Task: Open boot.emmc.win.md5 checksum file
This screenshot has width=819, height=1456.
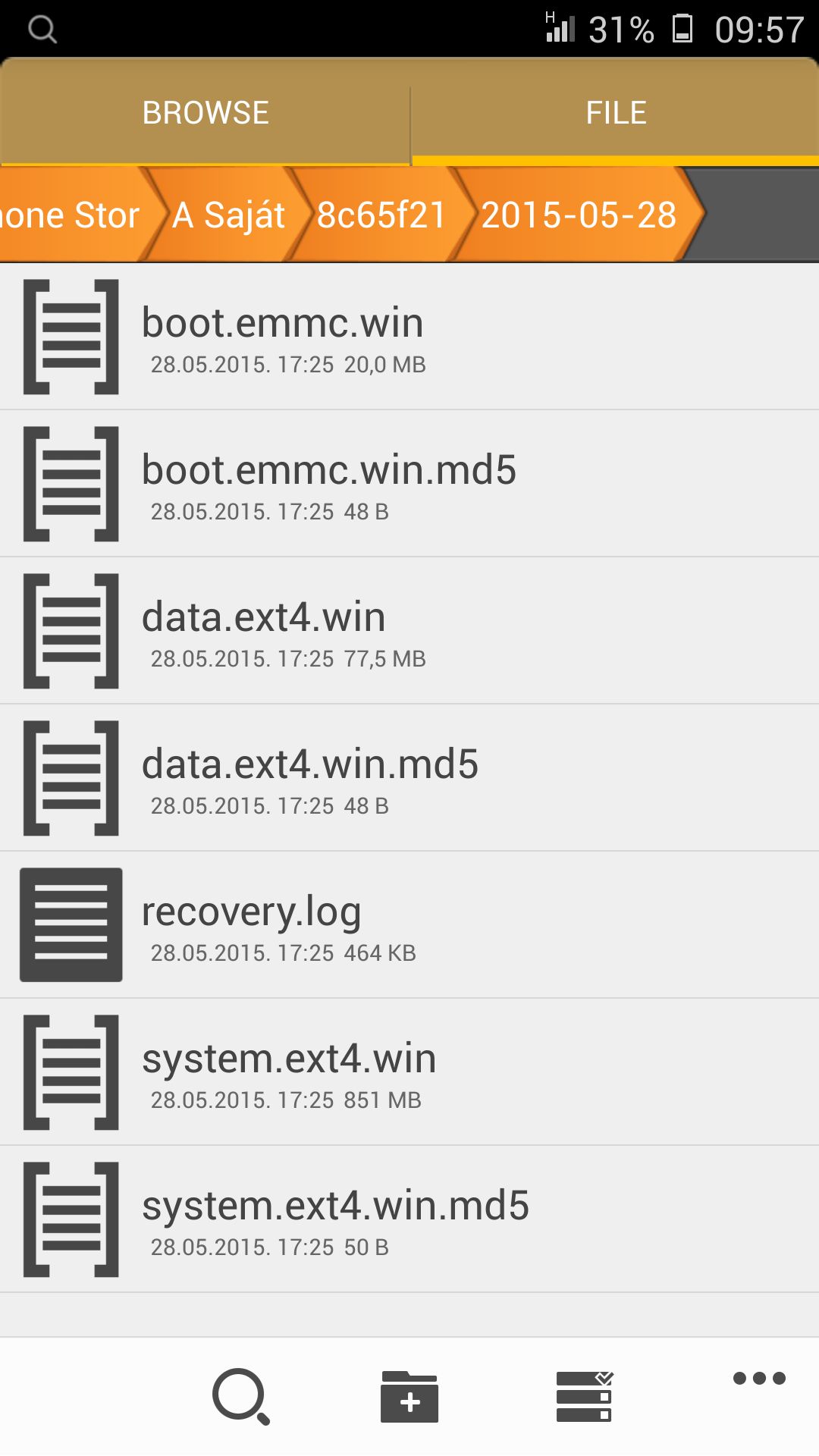Action: 409,484
